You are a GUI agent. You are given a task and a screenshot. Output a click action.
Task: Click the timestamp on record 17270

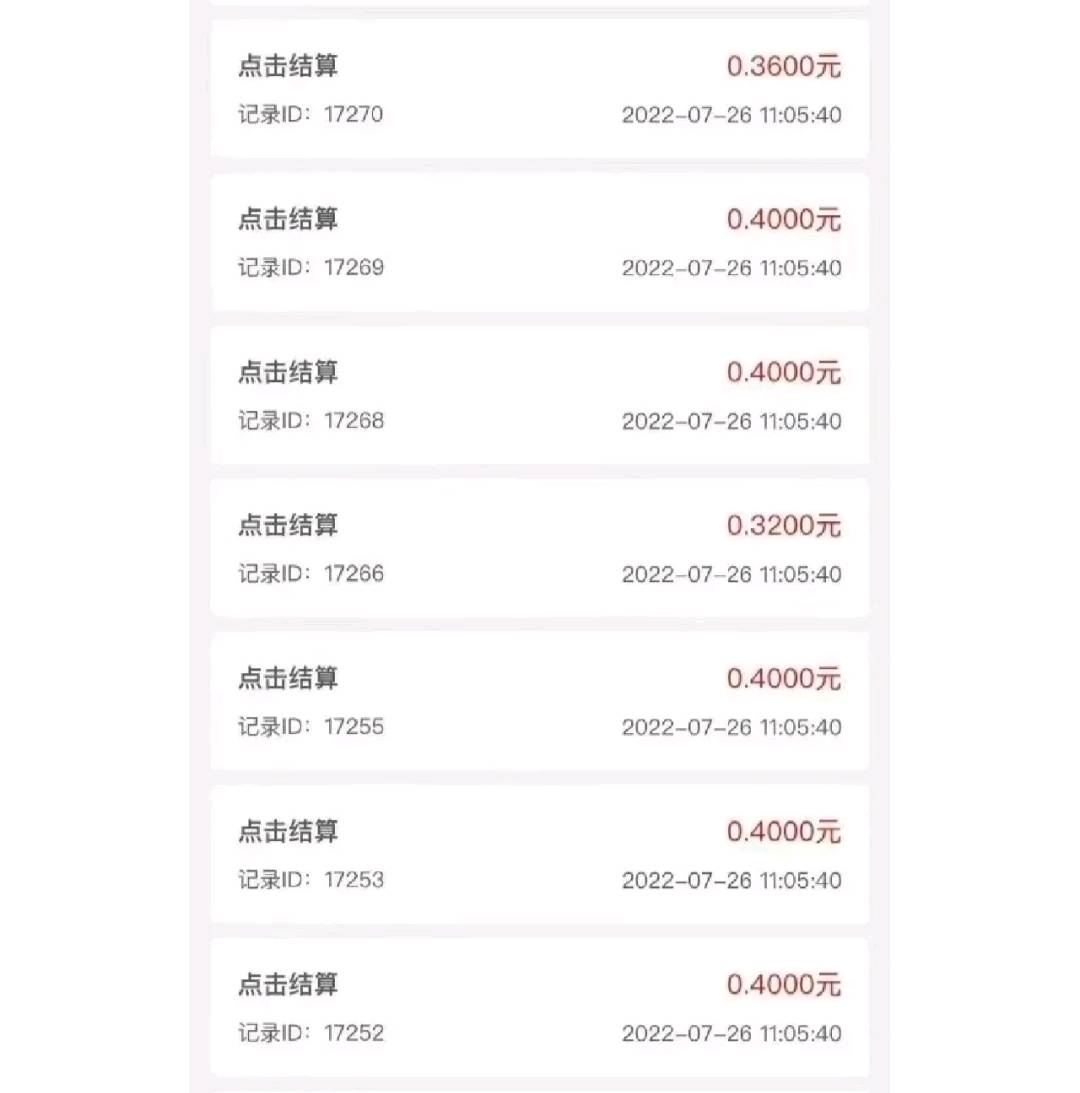pyautogui.click(x=731, y=114)
